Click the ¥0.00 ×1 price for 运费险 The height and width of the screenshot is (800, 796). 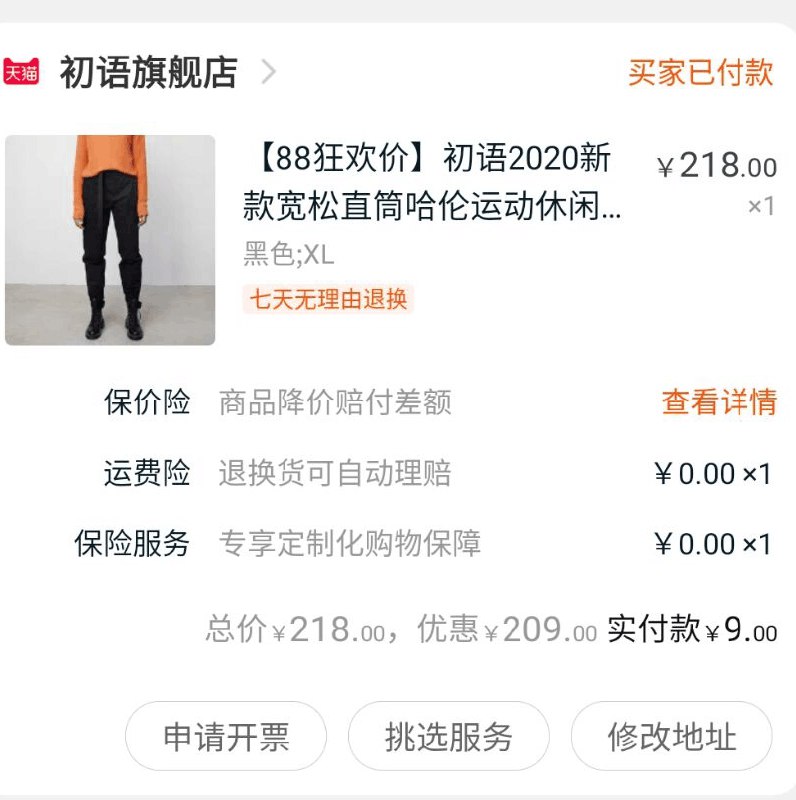(x=711, y=473)
